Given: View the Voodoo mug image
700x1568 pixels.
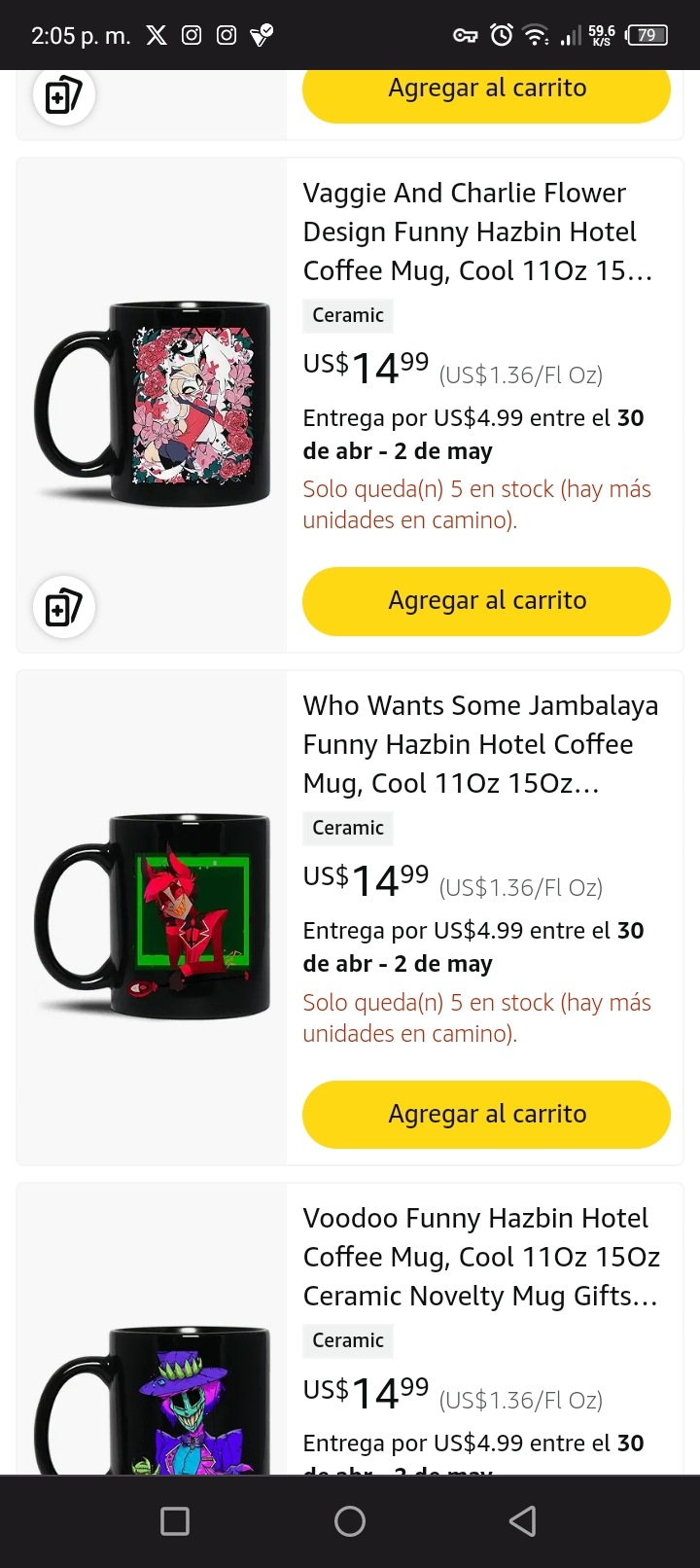Looking at the screenshot, I should tap(154, 1401).
